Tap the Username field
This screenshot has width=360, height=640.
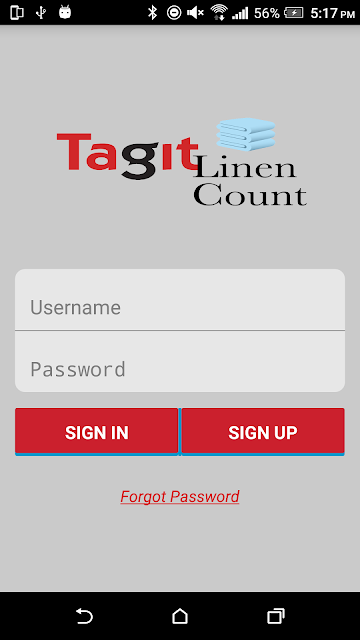pyautogui.click(x=180, y=300)
